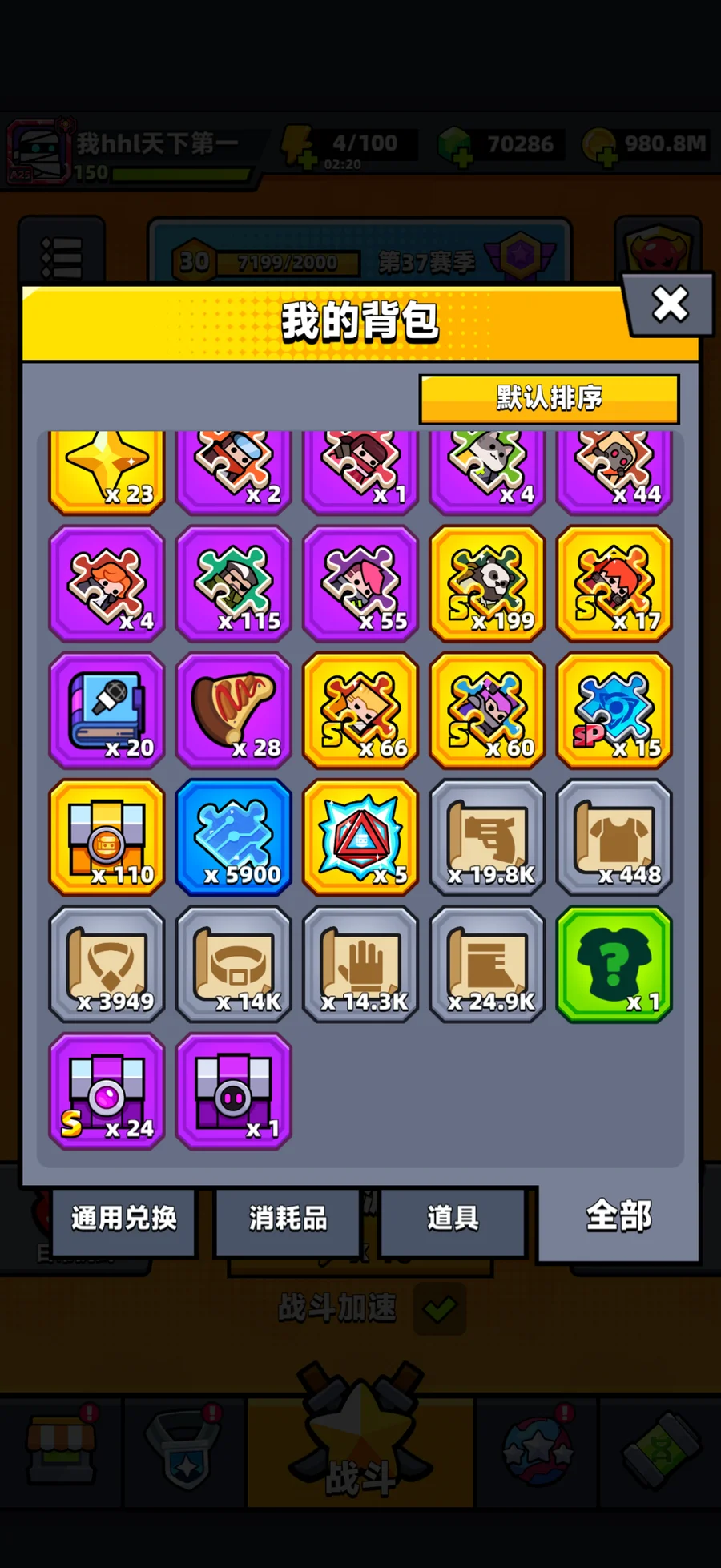Tap the 默认排序 sort button

[549, 398]
